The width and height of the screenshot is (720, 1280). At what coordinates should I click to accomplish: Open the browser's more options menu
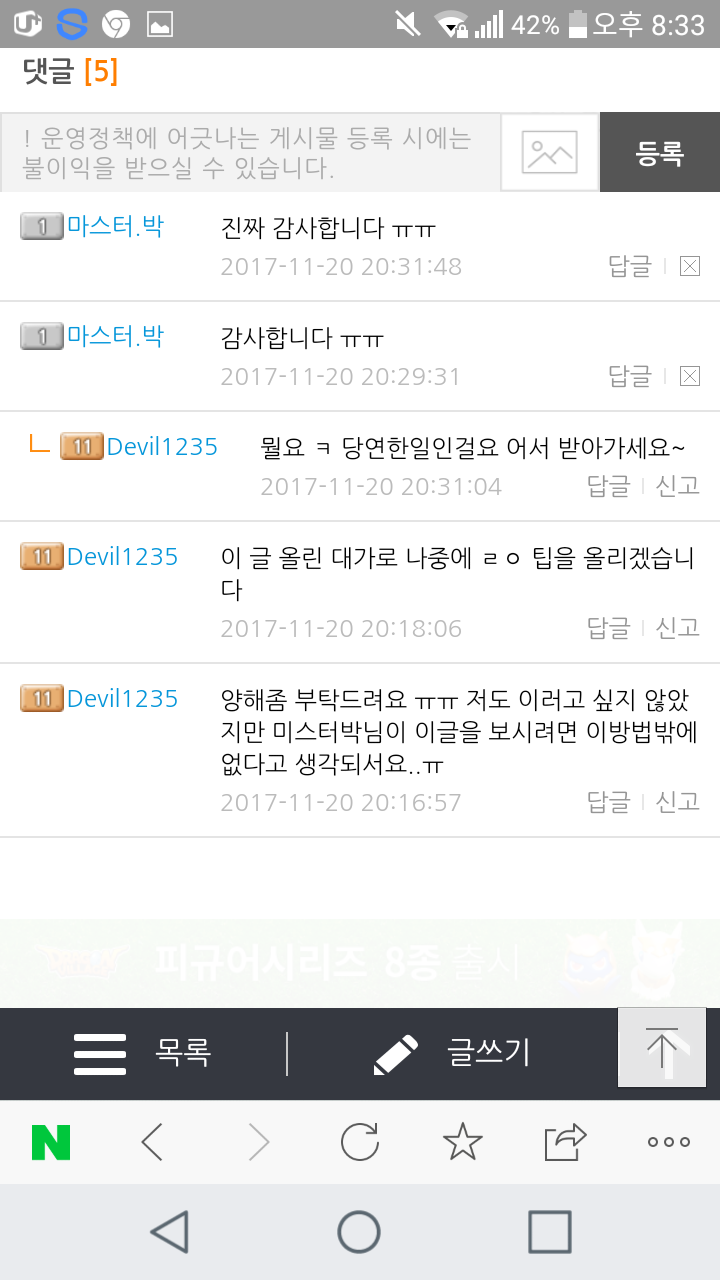[668, 1142]
